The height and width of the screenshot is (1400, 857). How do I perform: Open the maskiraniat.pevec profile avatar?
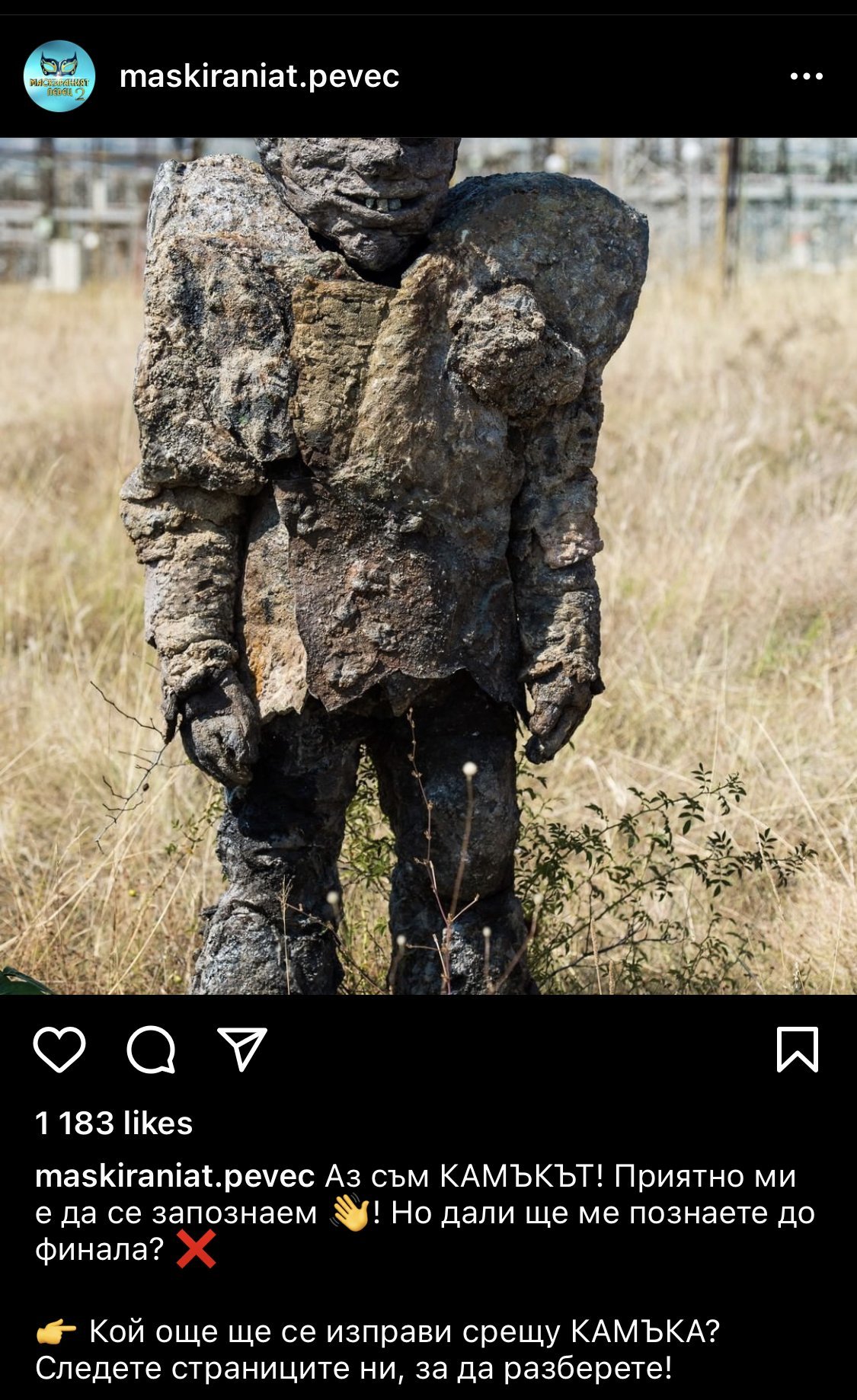click(x=59, y=76)
